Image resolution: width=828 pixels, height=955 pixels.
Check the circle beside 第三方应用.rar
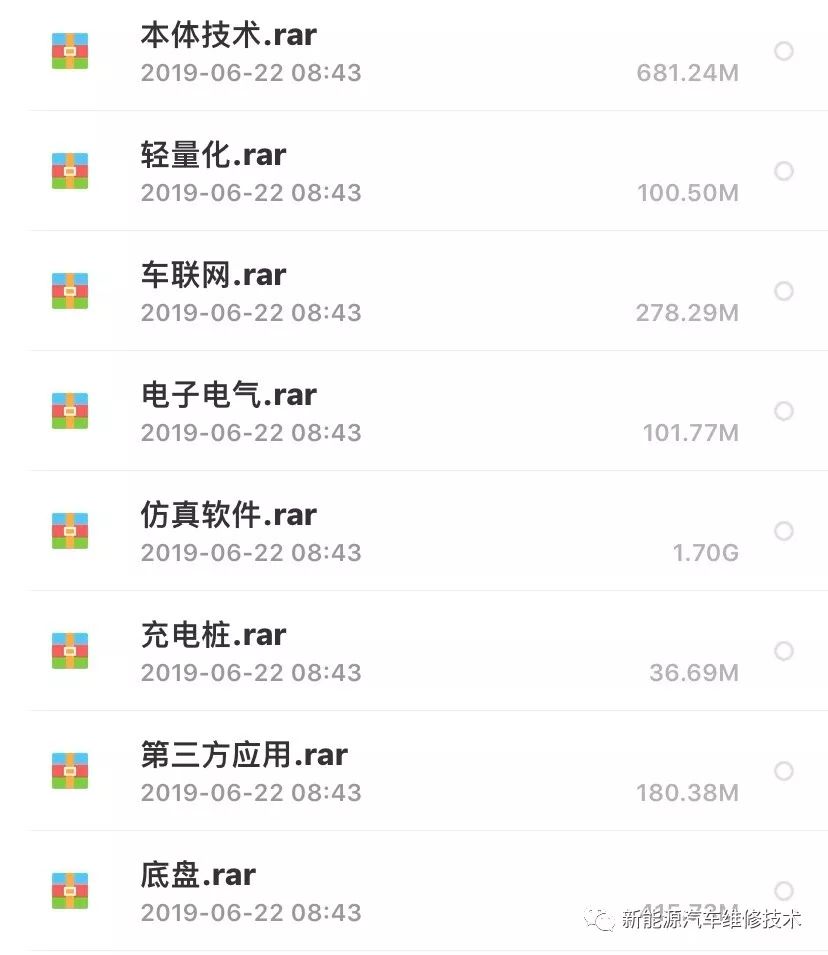click(x=784, y=771)
